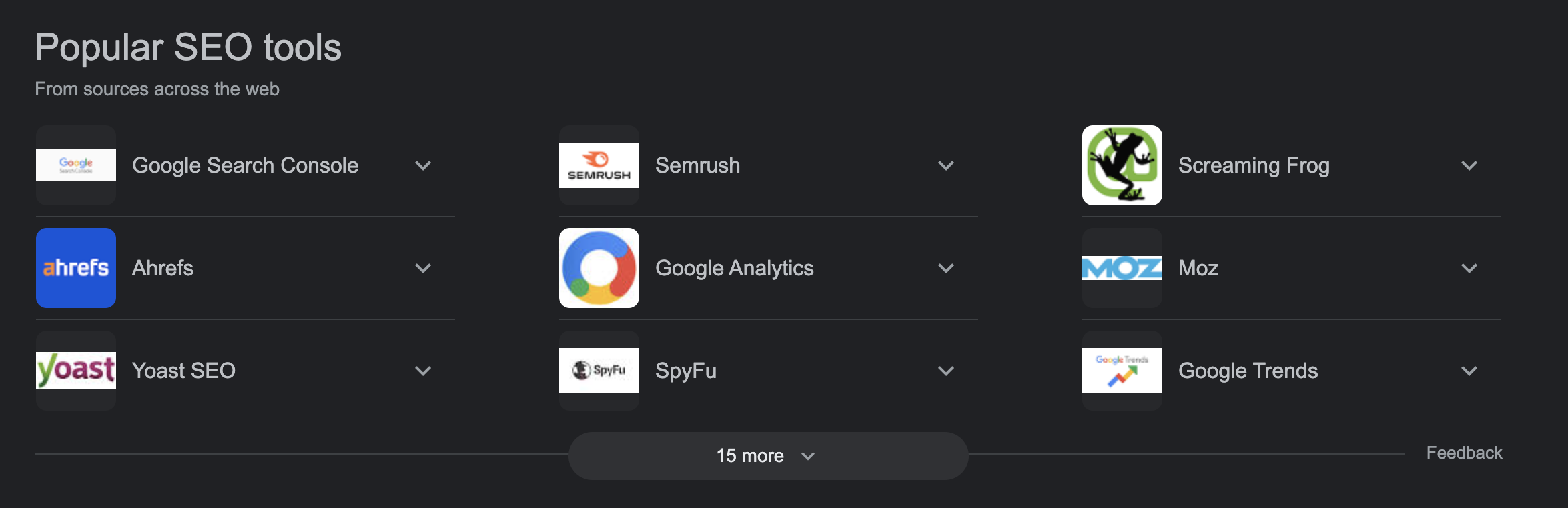Expand the SpyFu entry
The width and height of the screenshot is (1568, 508).
pos(946,371)
